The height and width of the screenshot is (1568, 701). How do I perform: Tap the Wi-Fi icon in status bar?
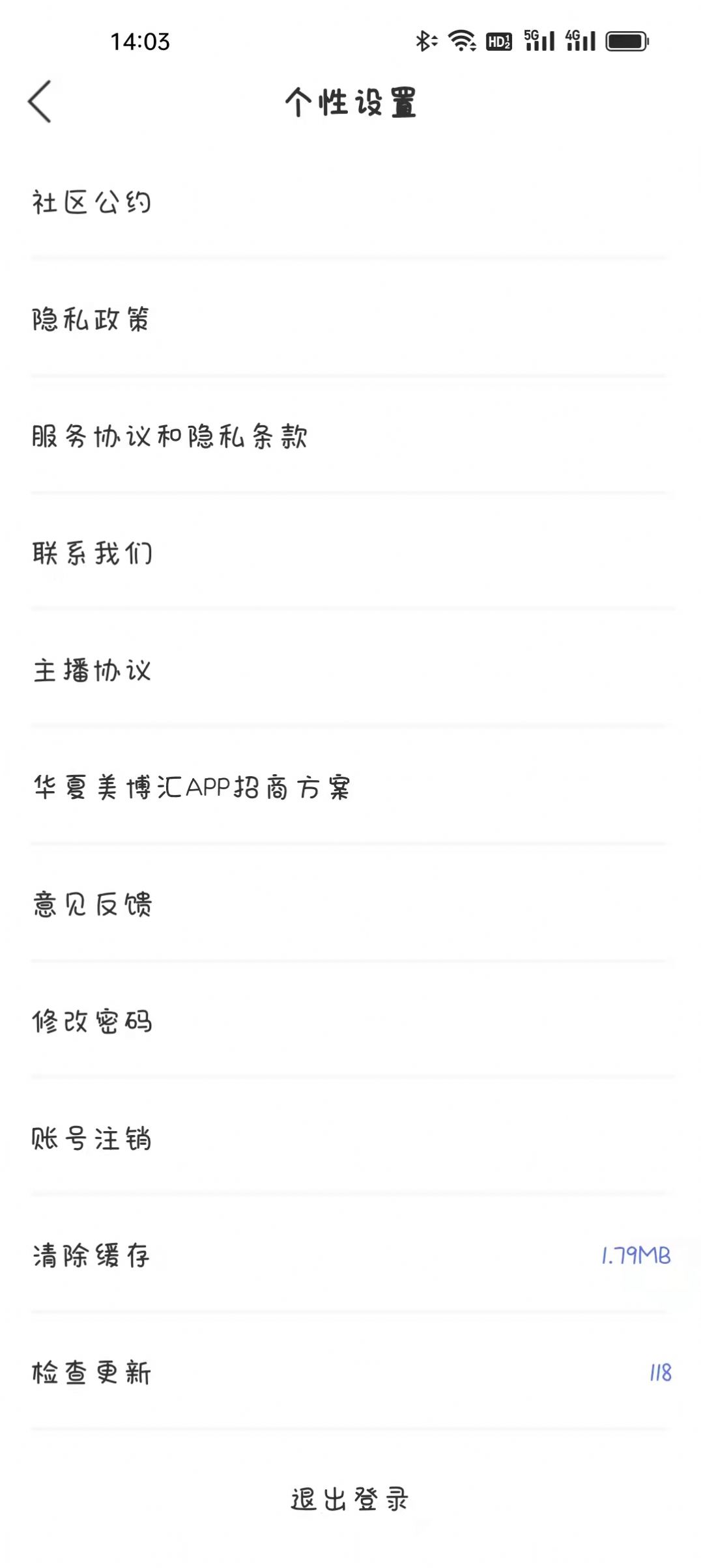pyautogui.click(x=460, y=41)
